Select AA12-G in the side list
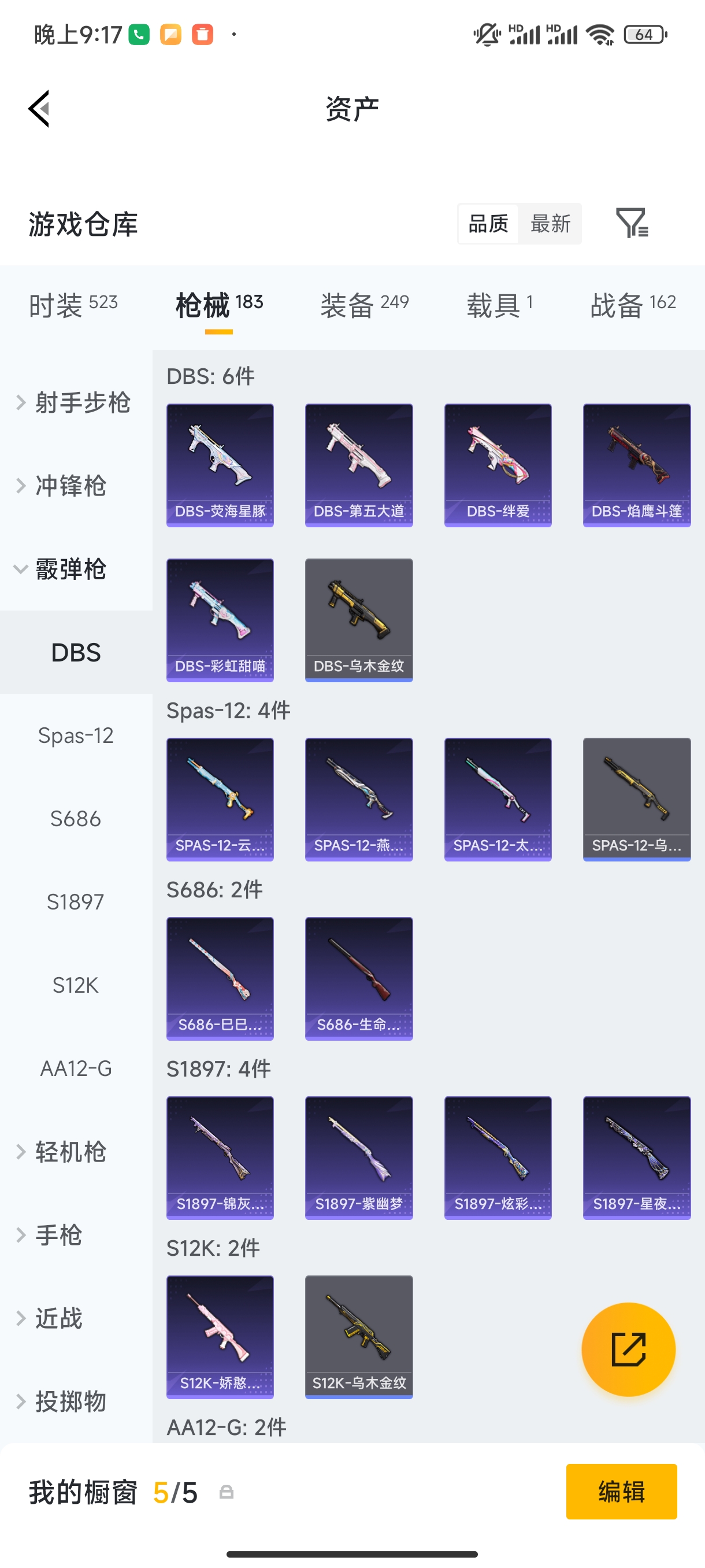705x1568 pixels. 76,1068
